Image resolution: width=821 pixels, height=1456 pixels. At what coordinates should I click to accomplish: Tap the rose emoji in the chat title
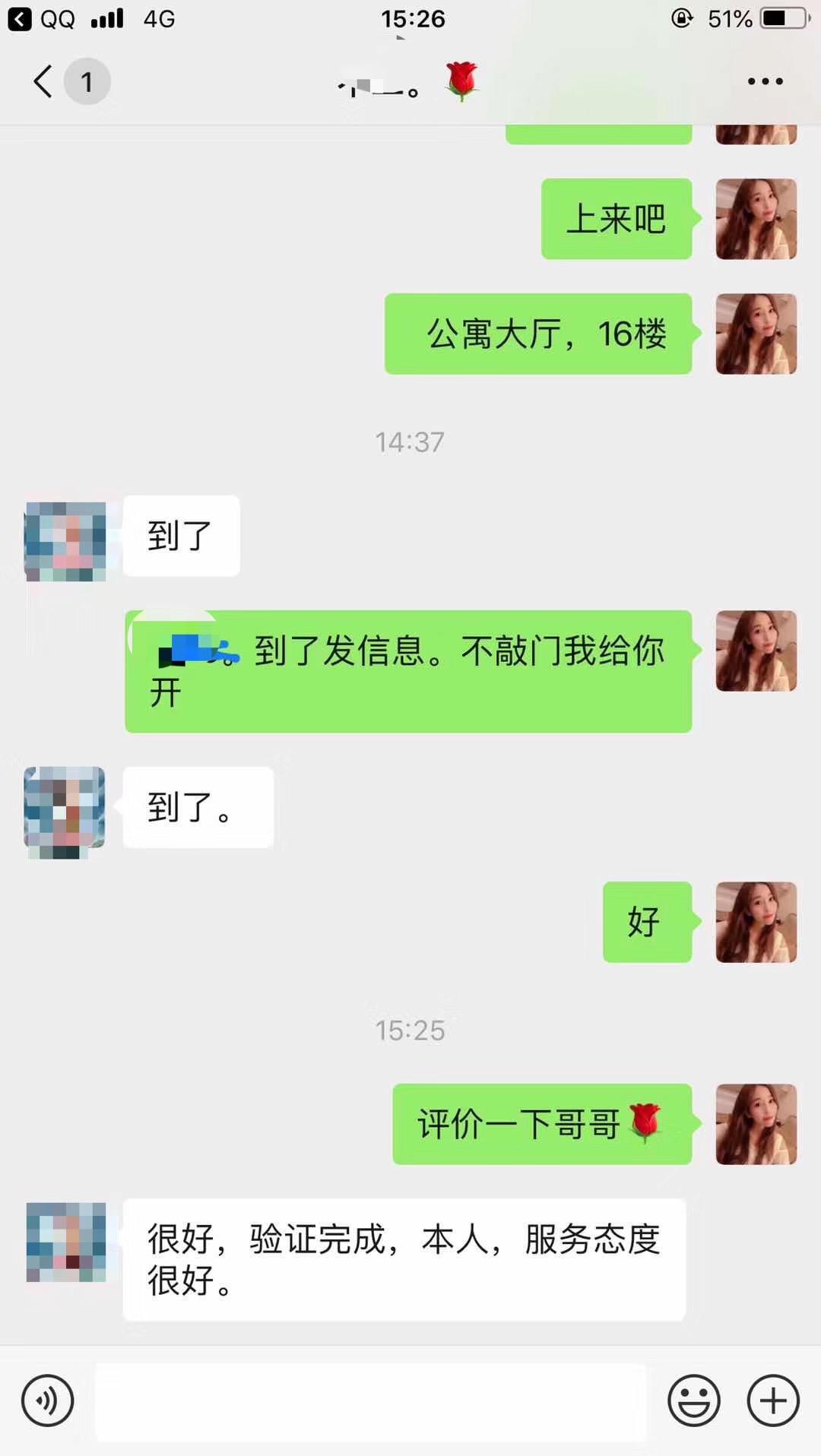[461, 81]
